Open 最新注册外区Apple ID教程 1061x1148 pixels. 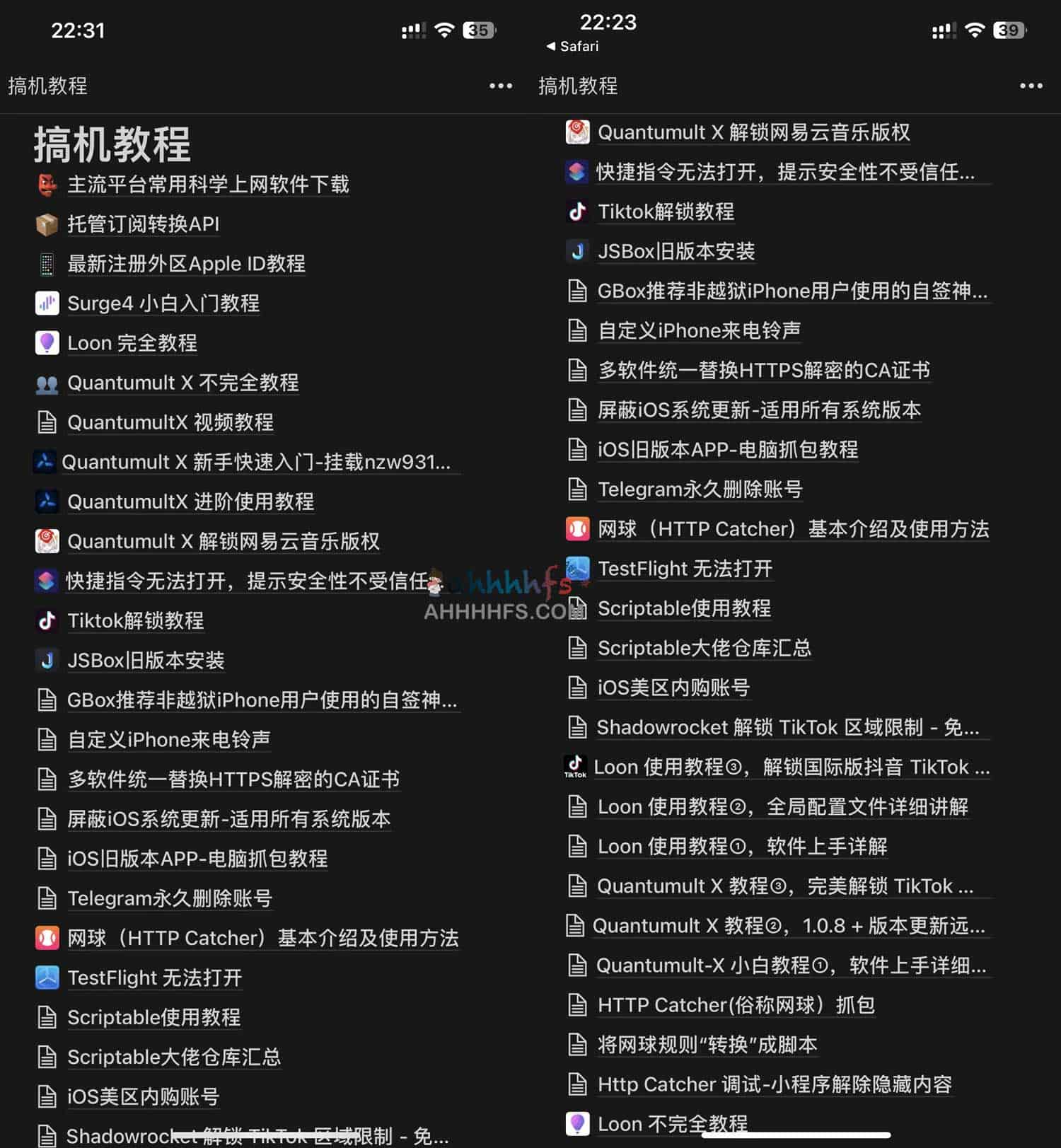[186, 264]
